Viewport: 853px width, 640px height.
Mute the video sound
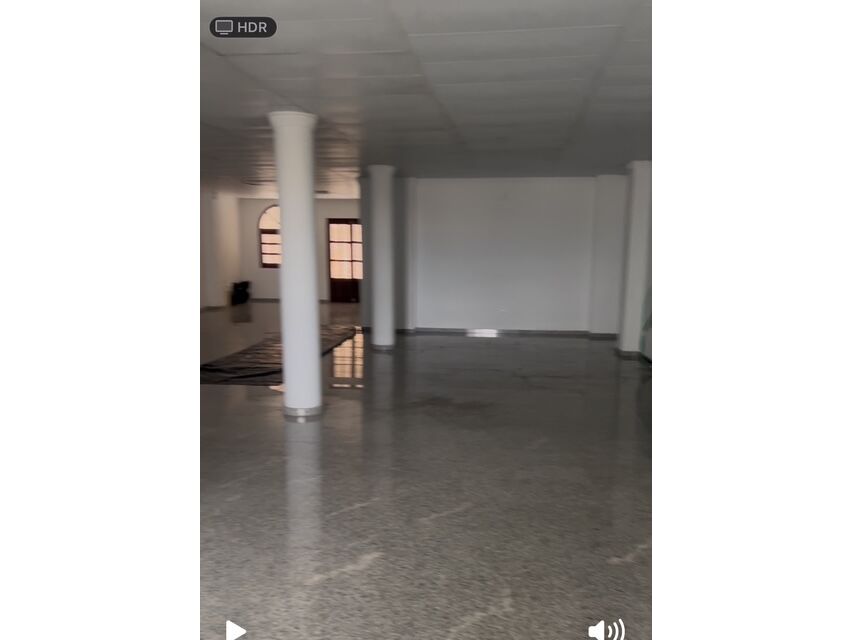[x=605, y=630]
